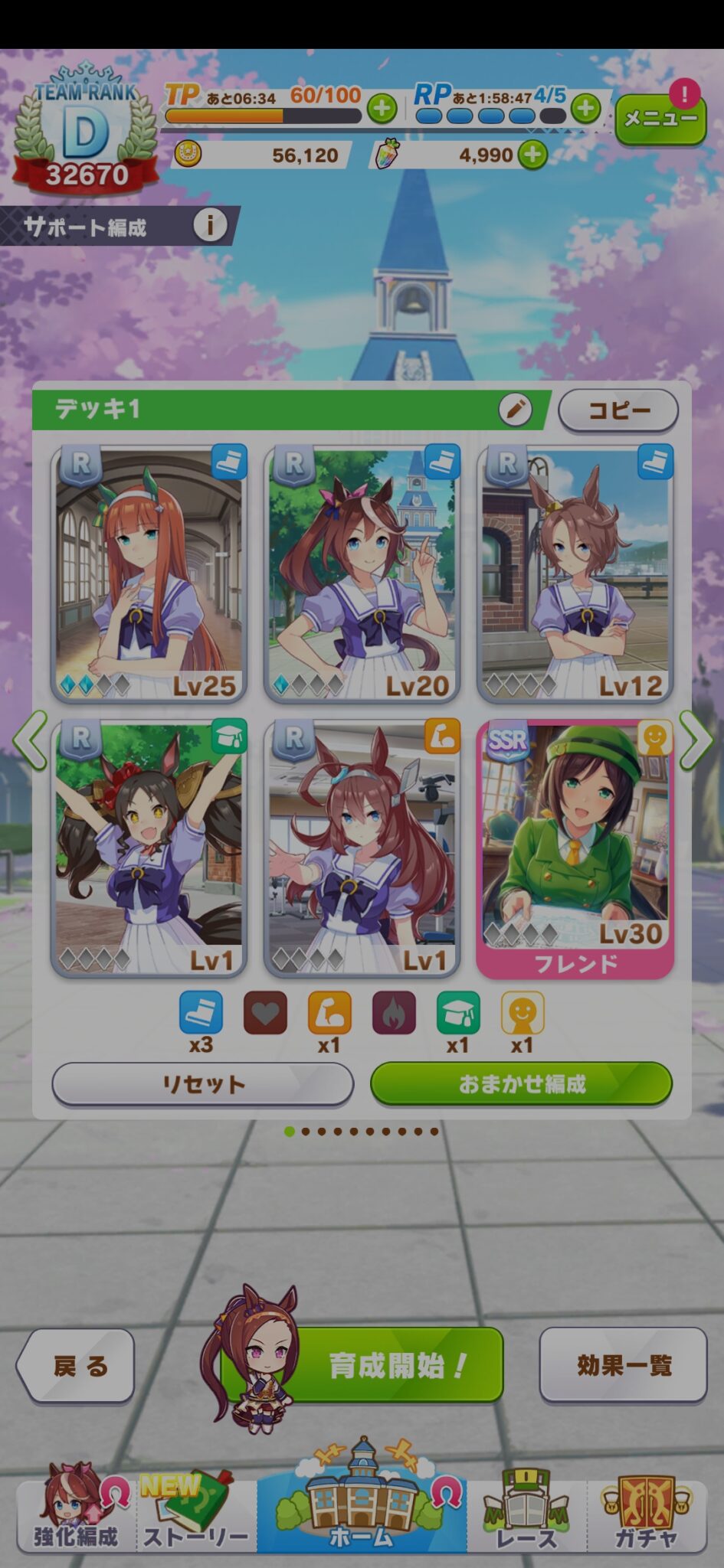Select the Lv20 support card
Viewport: 724px width, 1568px height.
click(362, 573)
